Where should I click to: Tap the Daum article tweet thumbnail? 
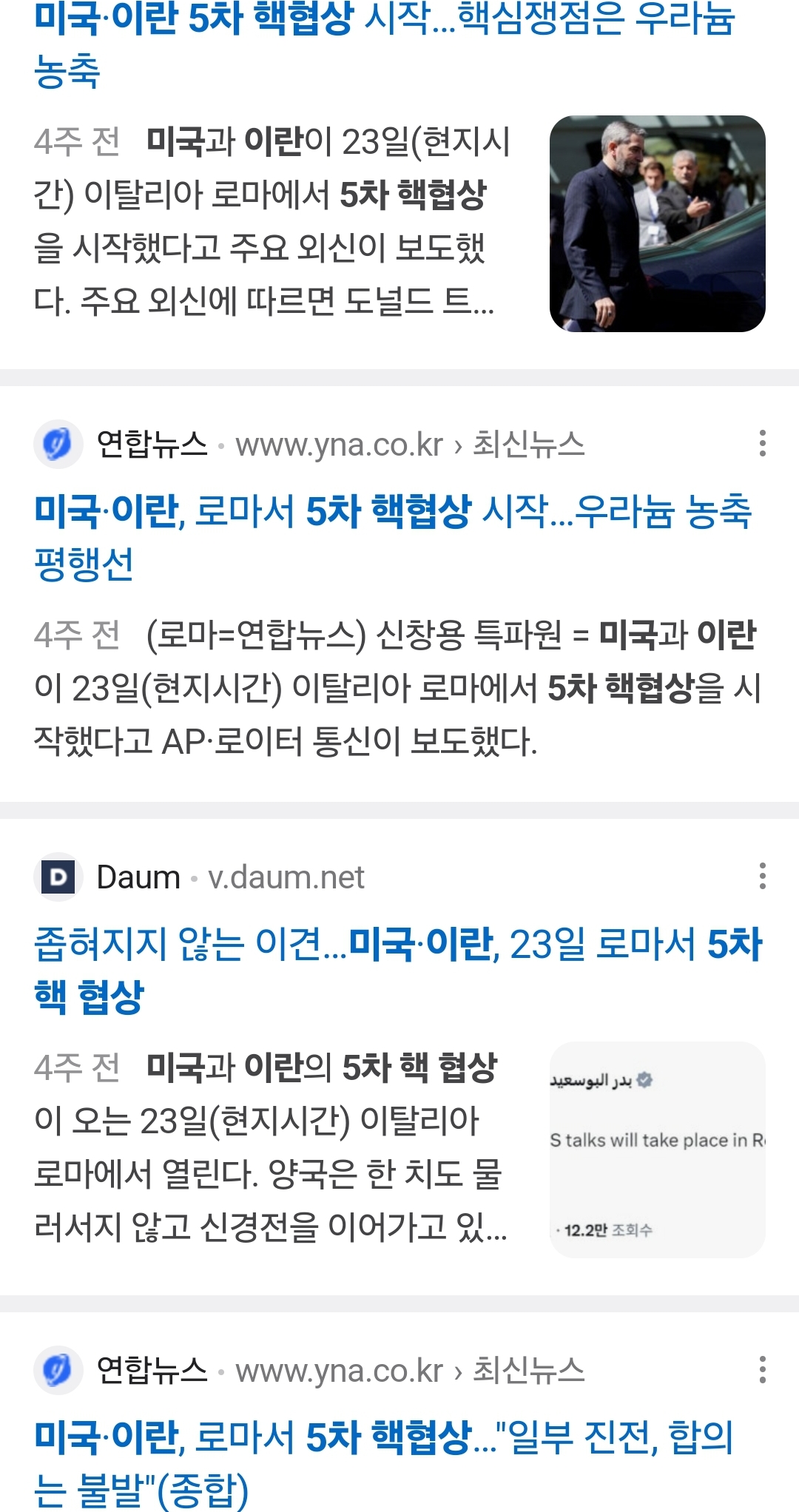[657, 1150]
